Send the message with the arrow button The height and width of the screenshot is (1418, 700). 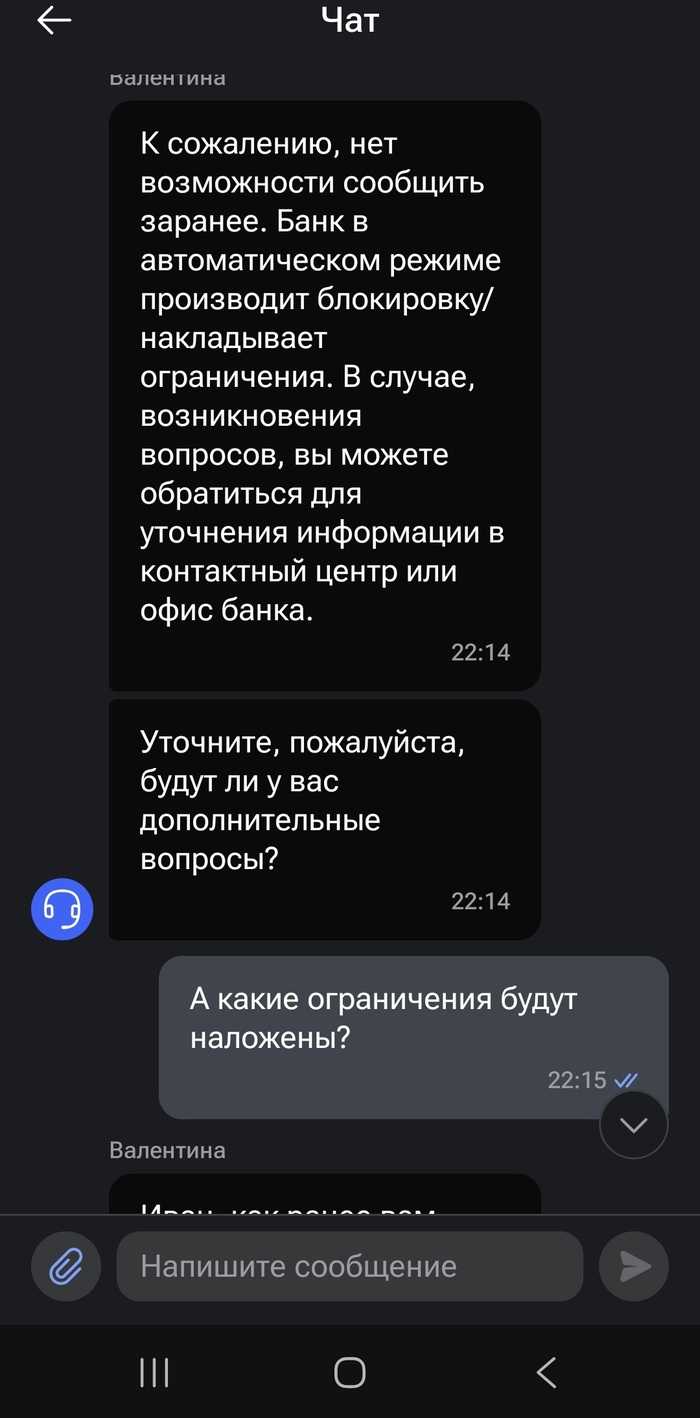[x=633, y=1267]
